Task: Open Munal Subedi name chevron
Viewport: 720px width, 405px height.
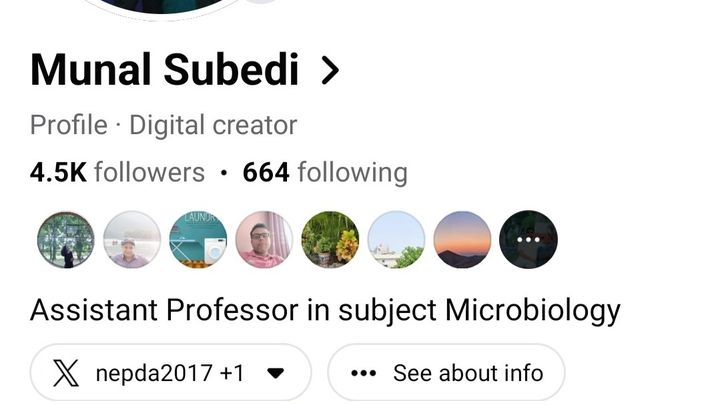Action: click(x=330, y=70)
